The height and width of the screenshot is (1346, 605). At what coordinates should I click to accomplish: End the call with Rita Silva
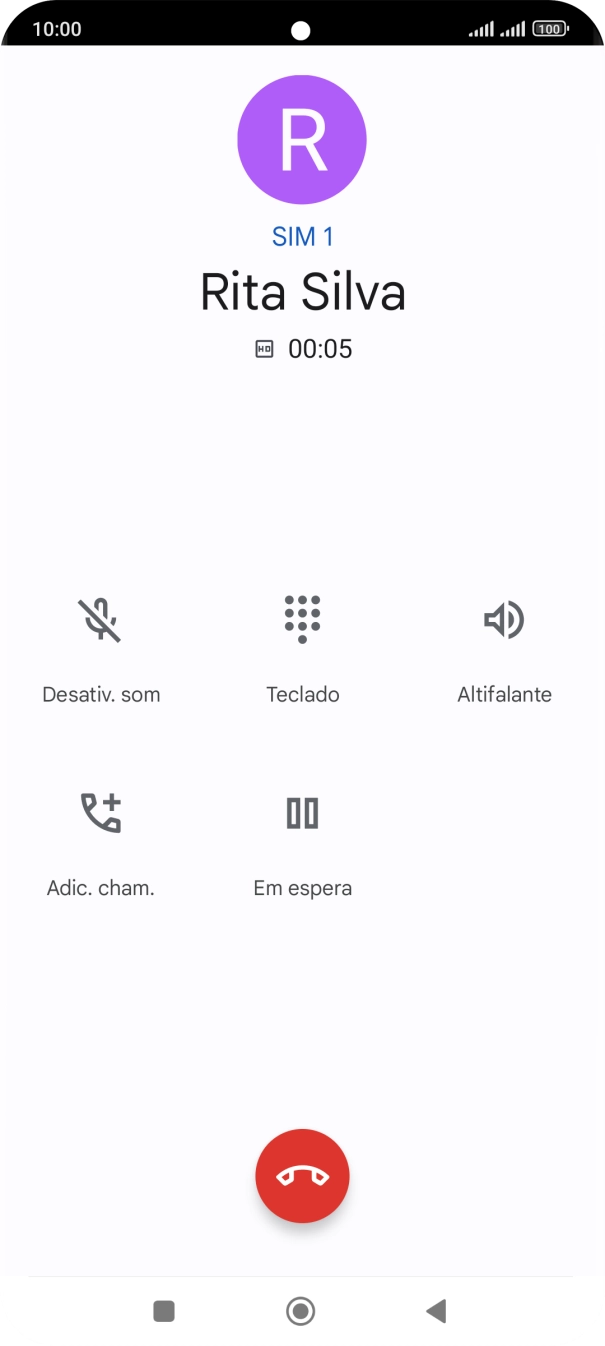(302, 1176)
